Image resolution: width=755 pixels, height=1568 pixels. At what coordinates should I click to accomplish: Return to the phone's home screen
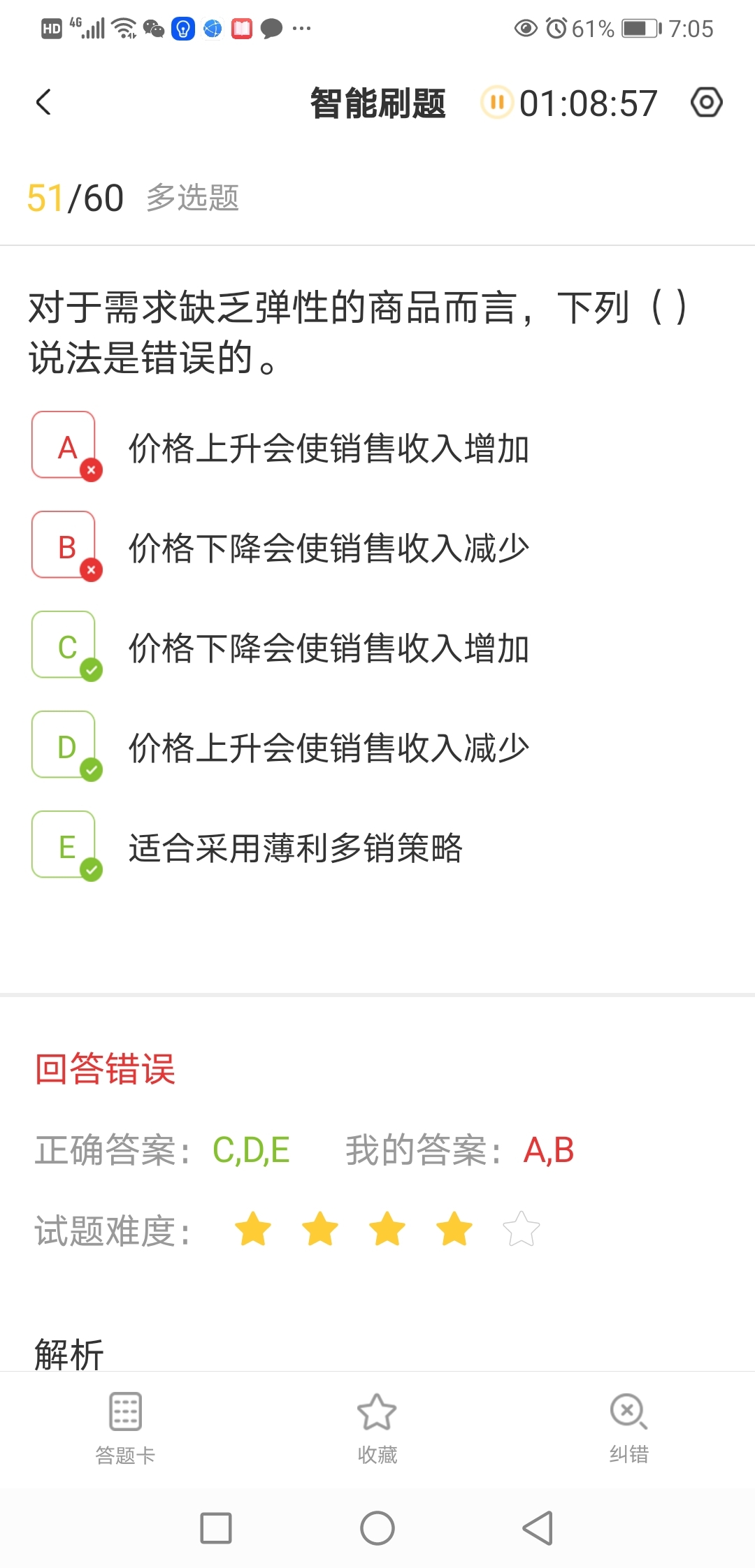377,1528
